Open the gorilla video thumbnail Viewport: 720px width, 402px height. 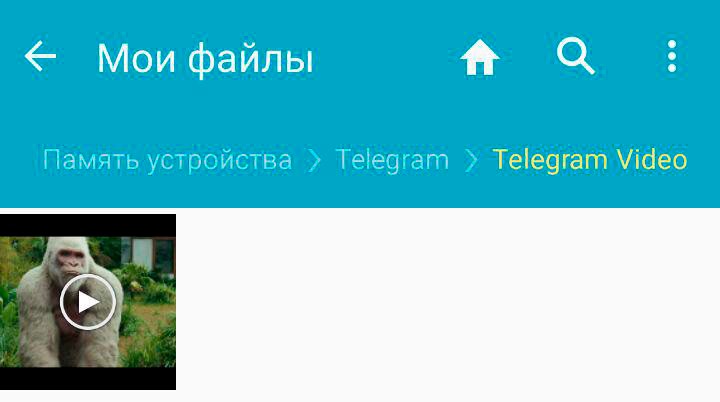click(x=88, y=301)
